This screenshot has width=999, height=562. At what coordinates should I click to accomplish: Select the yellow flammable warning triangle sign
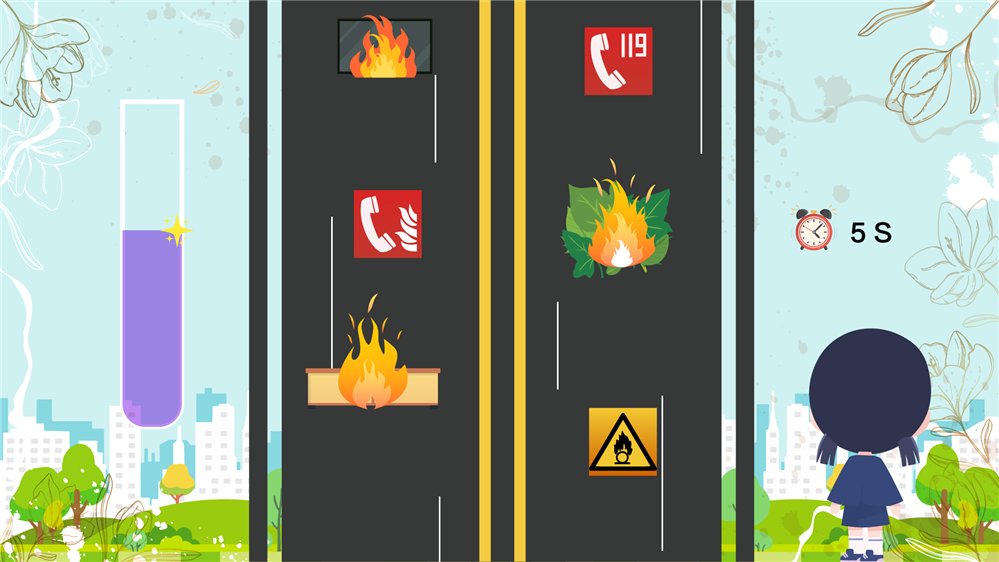pos(623,441)
